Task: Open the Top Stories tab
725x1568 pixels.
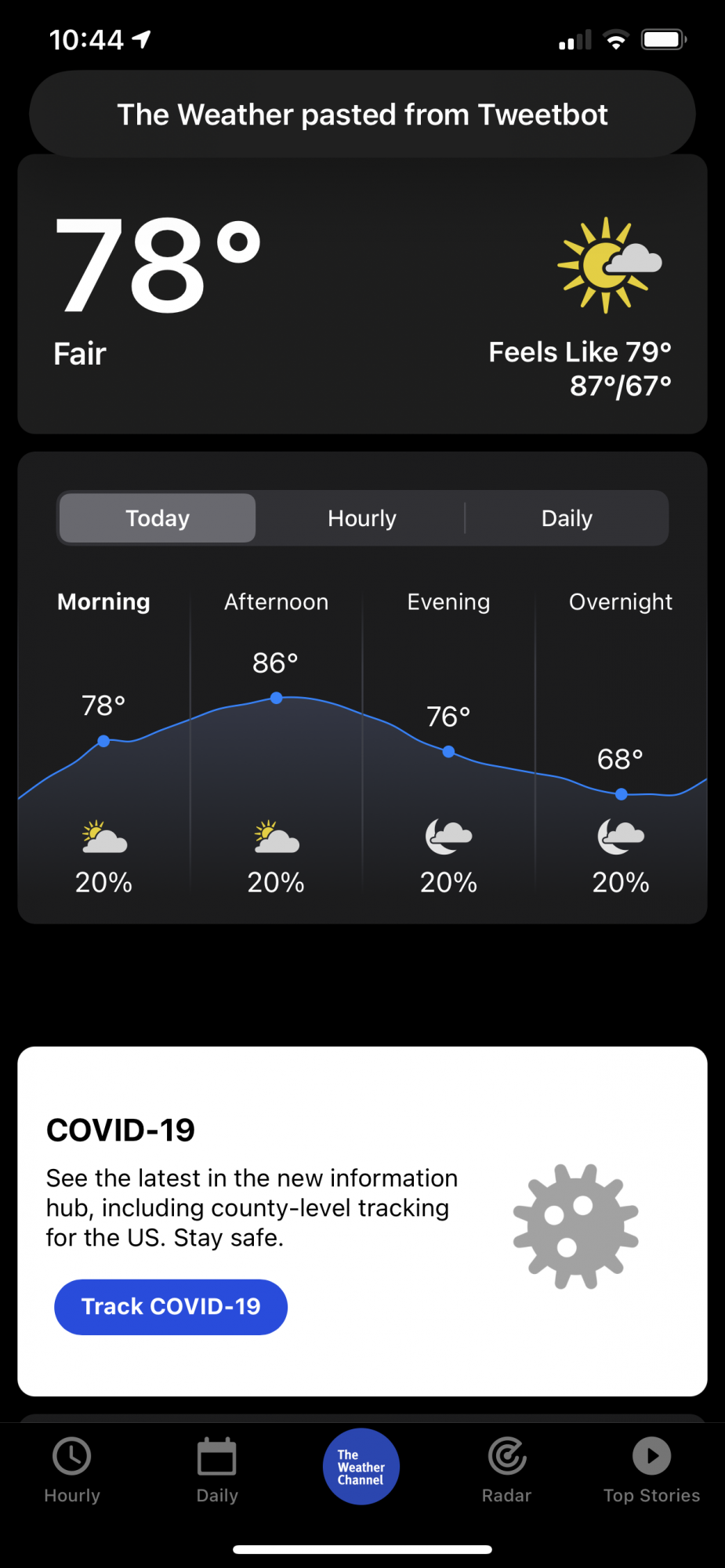Action: pyautogui.click(x=651, y=1470)
